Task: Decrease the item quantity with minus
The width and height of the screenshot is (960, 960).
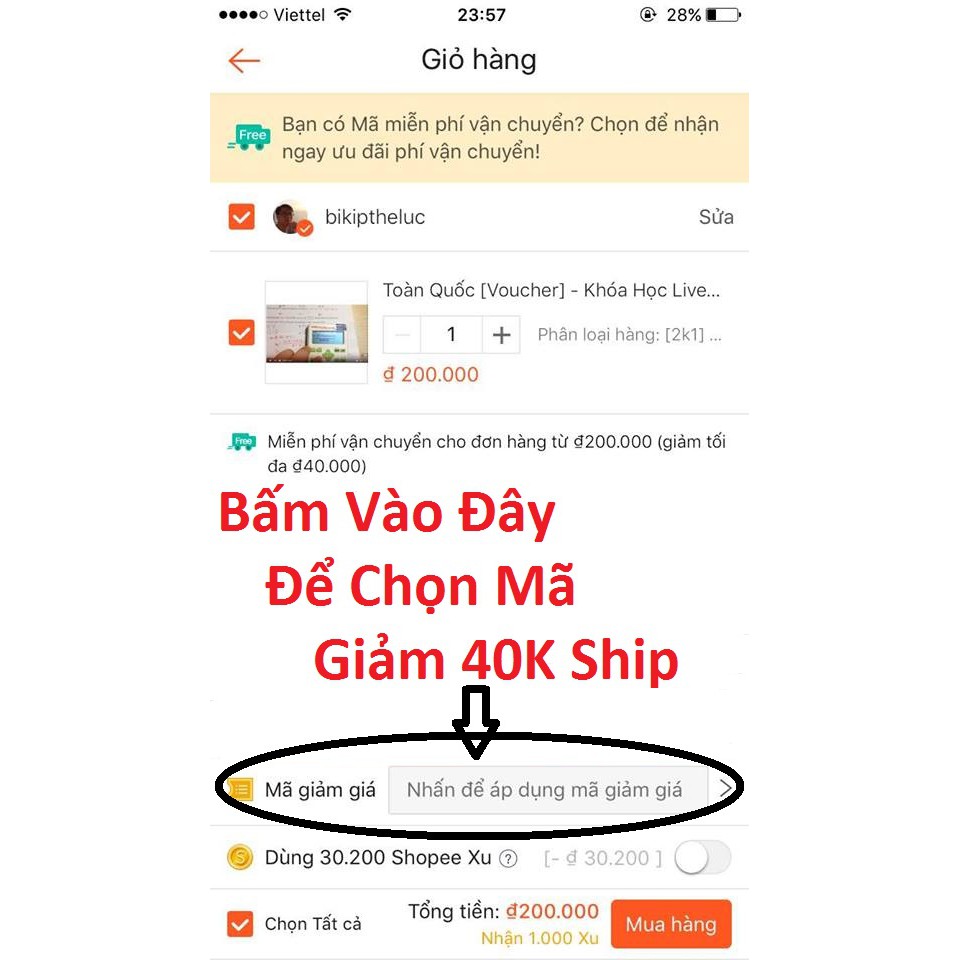Action: tap(402, 335)
